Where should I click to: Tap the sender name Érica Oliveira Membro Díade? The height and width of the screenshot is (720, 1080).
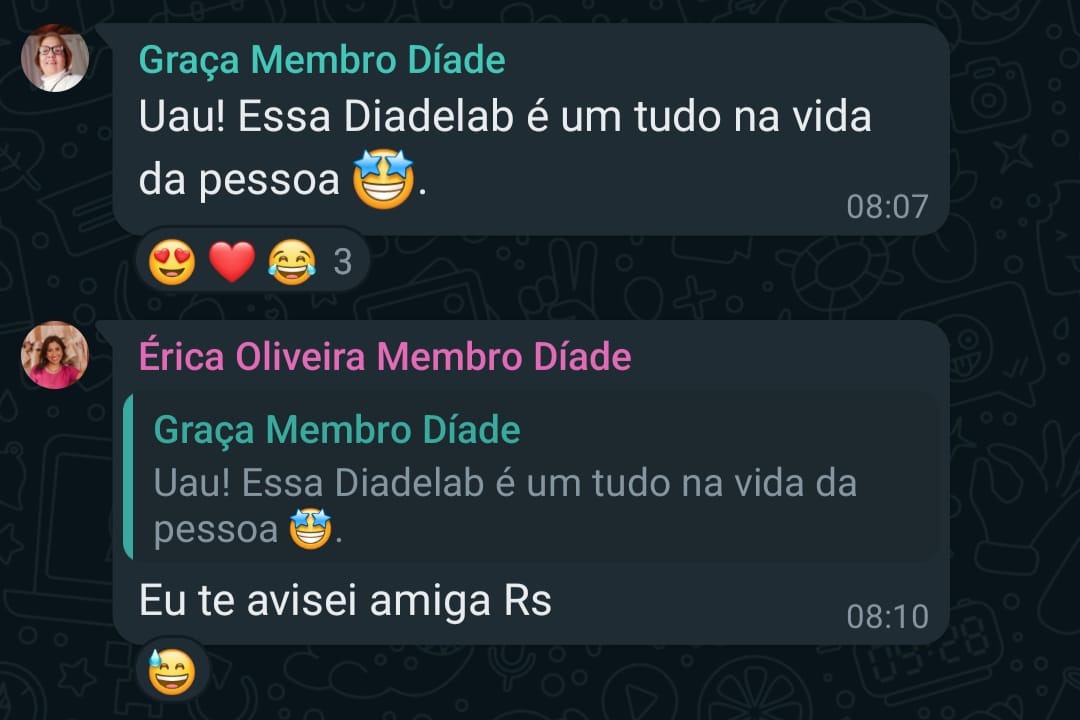385,357
